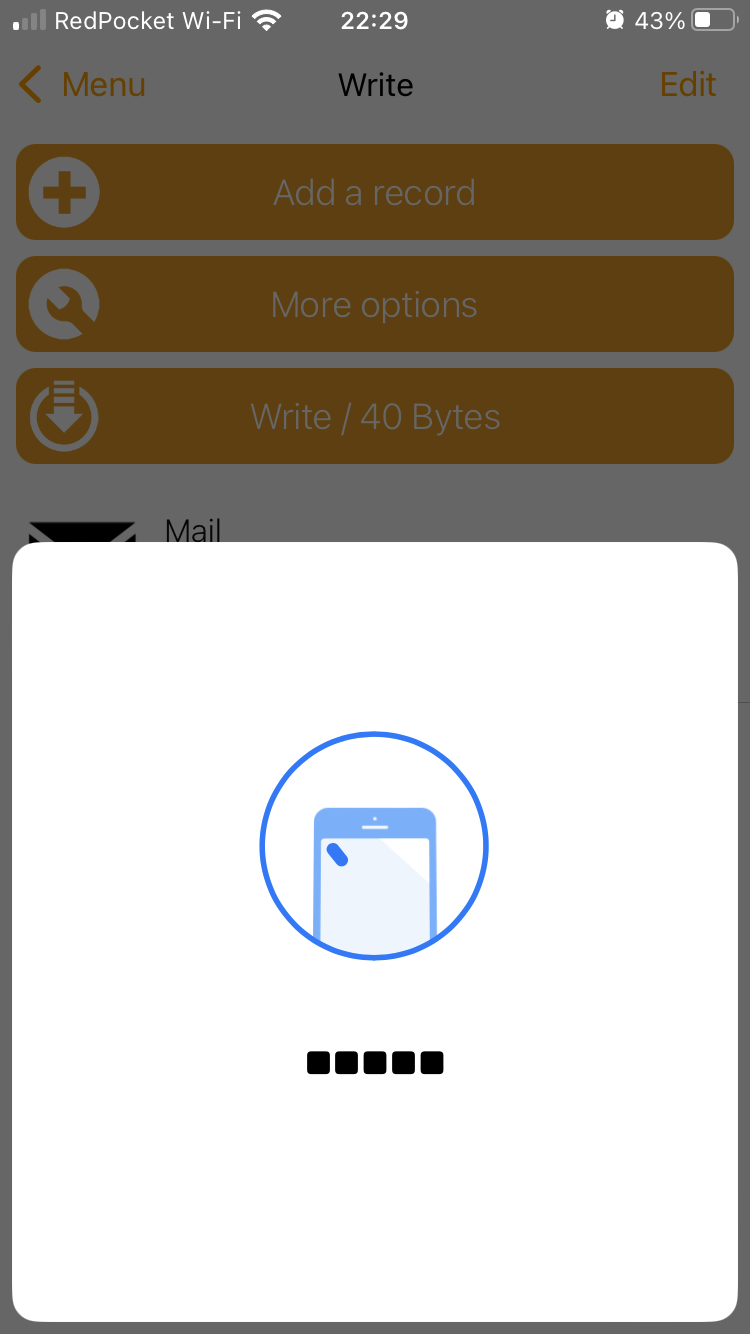Go back to Menu
This screenshot has height=1334, width=750.
coord(82,85)
